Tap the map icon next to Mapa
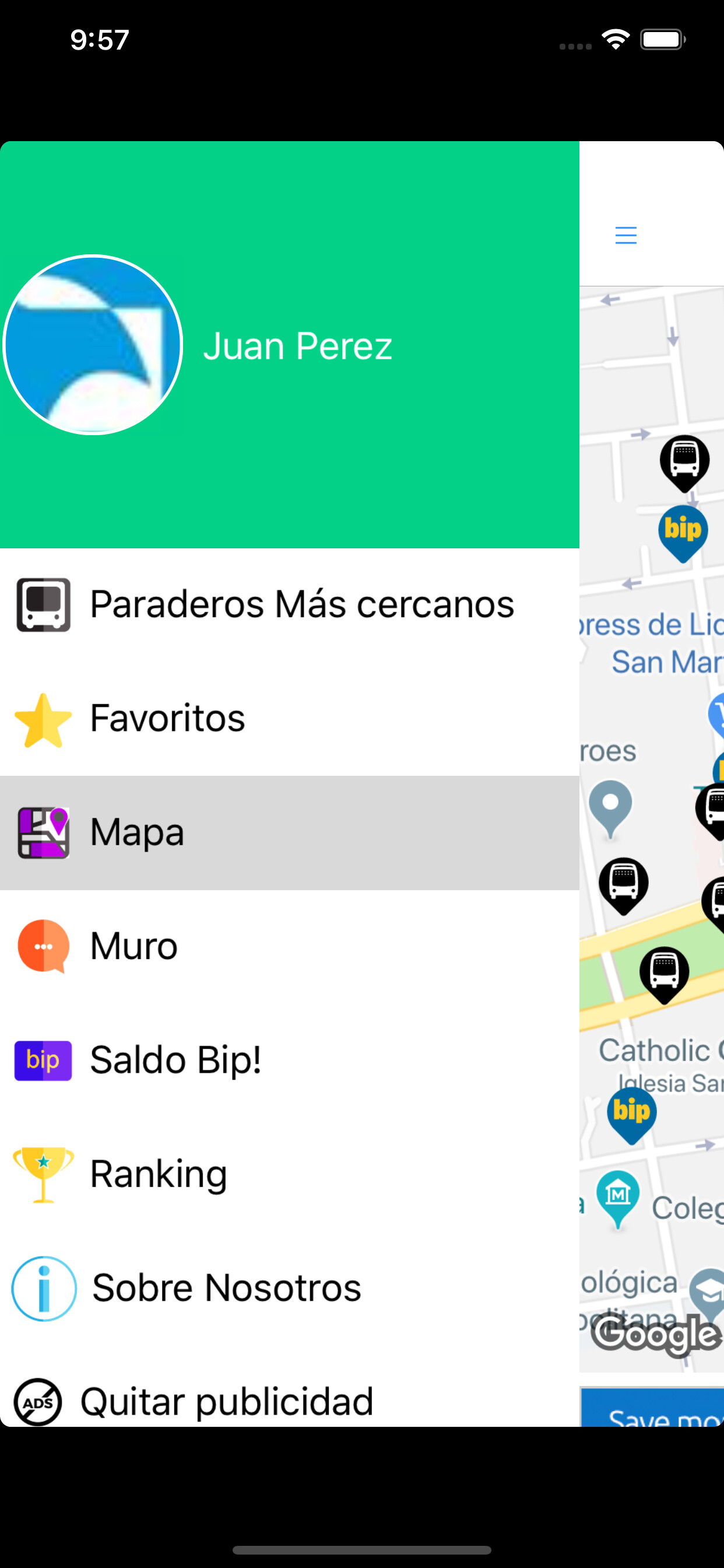Screen dimensions: 724x1568 [42, 831]
